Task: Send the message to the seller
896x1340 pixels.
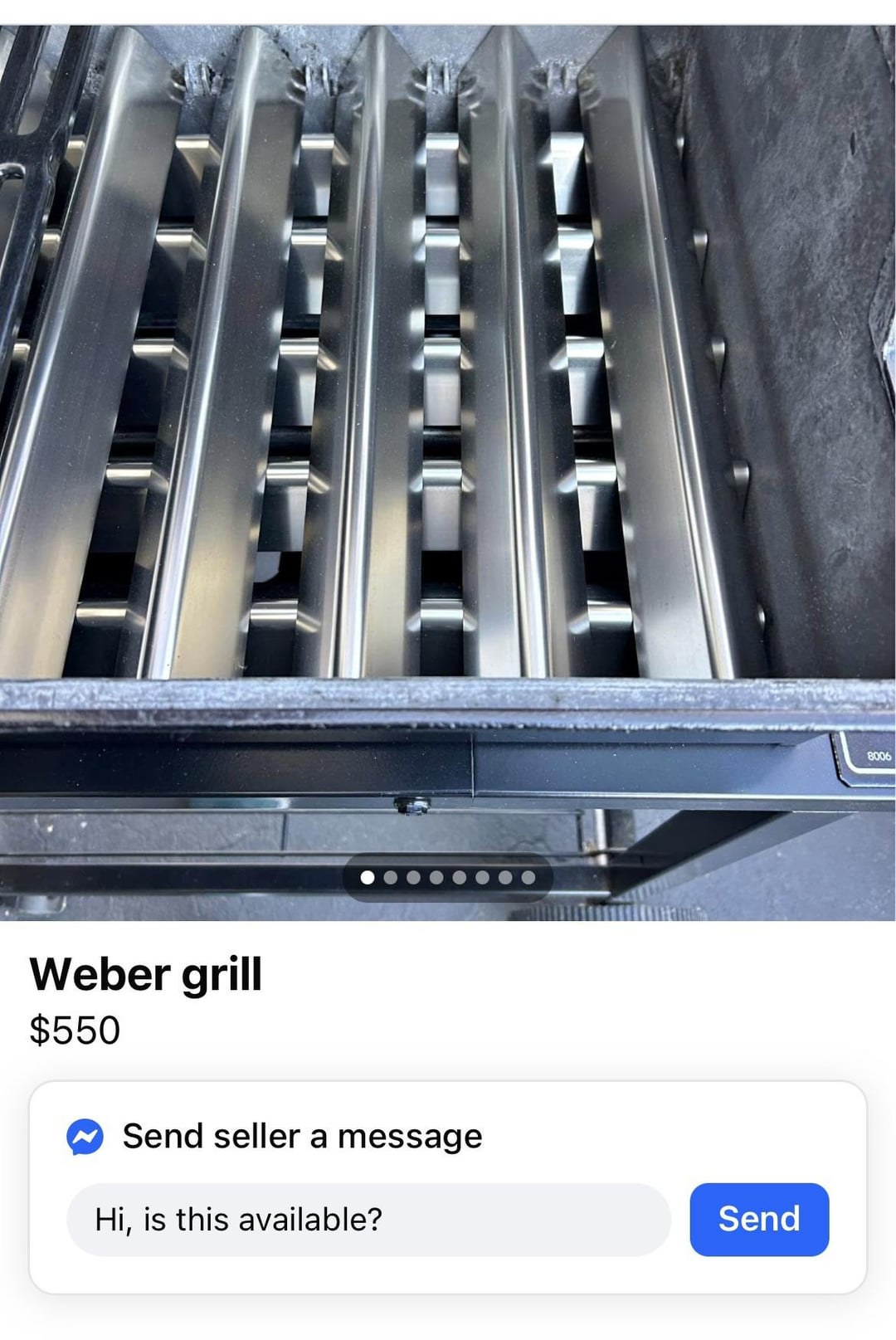Action: click(x=758, y=1219)
